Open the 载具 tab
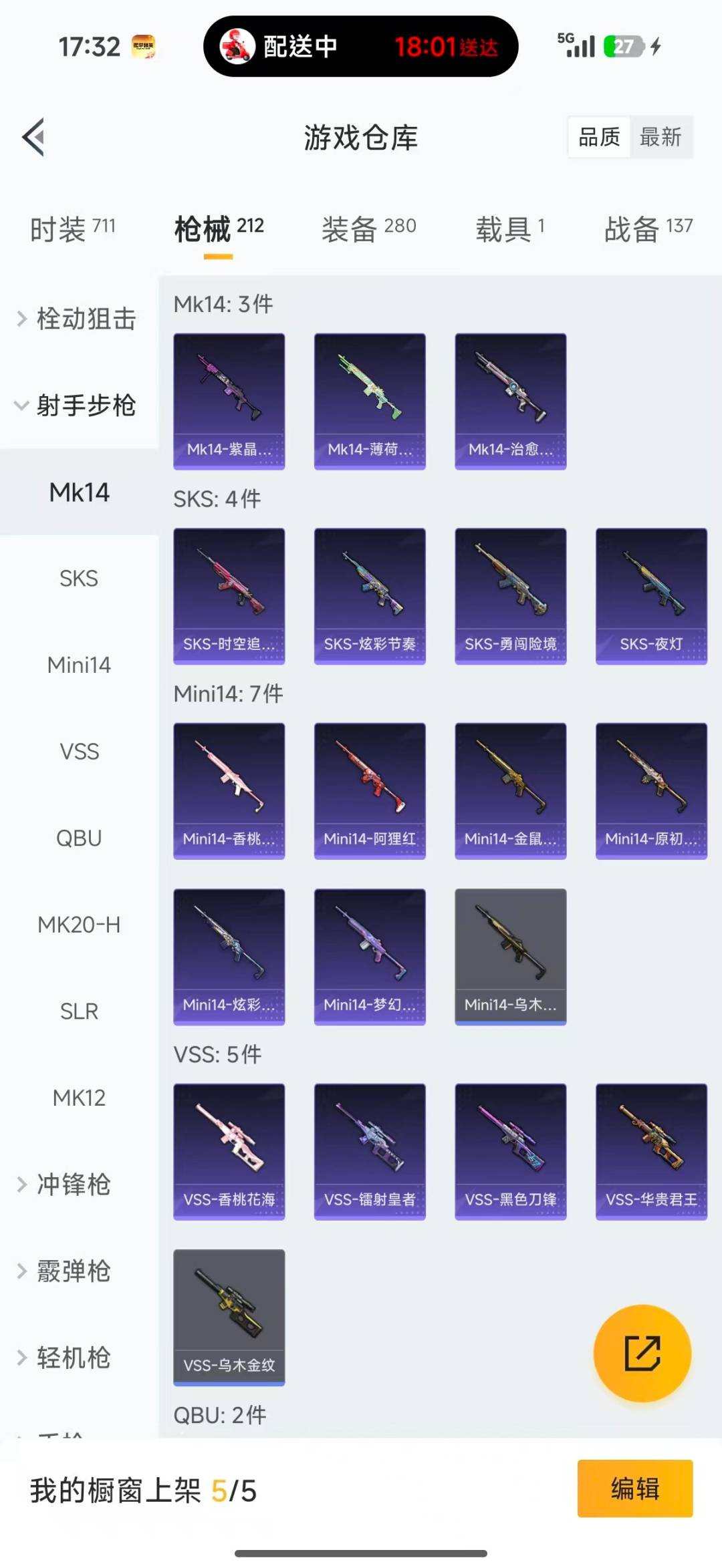 (x=509, y=229)
